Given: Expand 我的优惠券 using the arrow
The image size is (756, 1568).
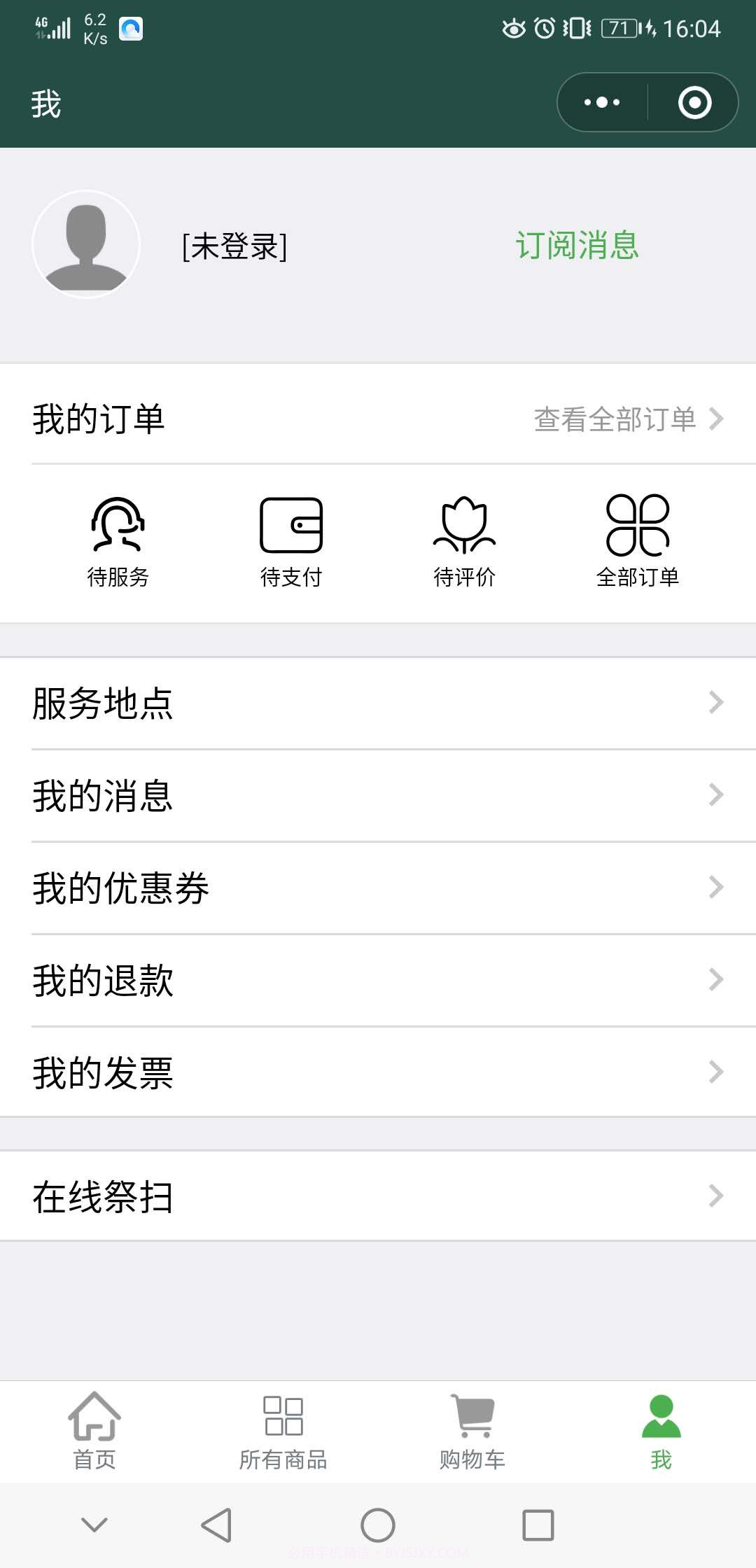Looking at the screenshot, I should (715, 888).
